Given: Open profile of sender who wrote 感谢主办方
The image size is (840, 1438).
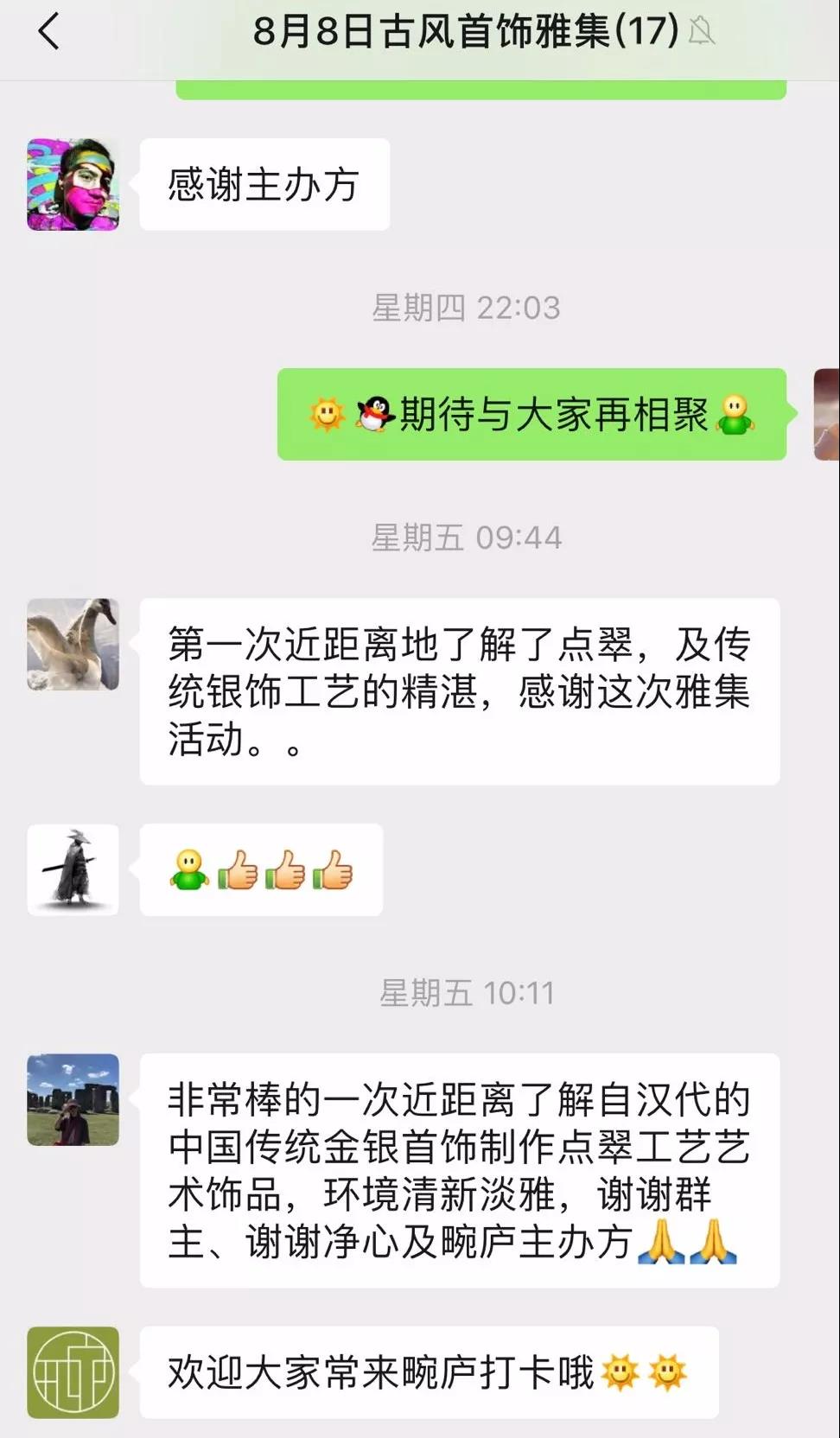Looking at the screenshot, I should [x=73, y=184].
